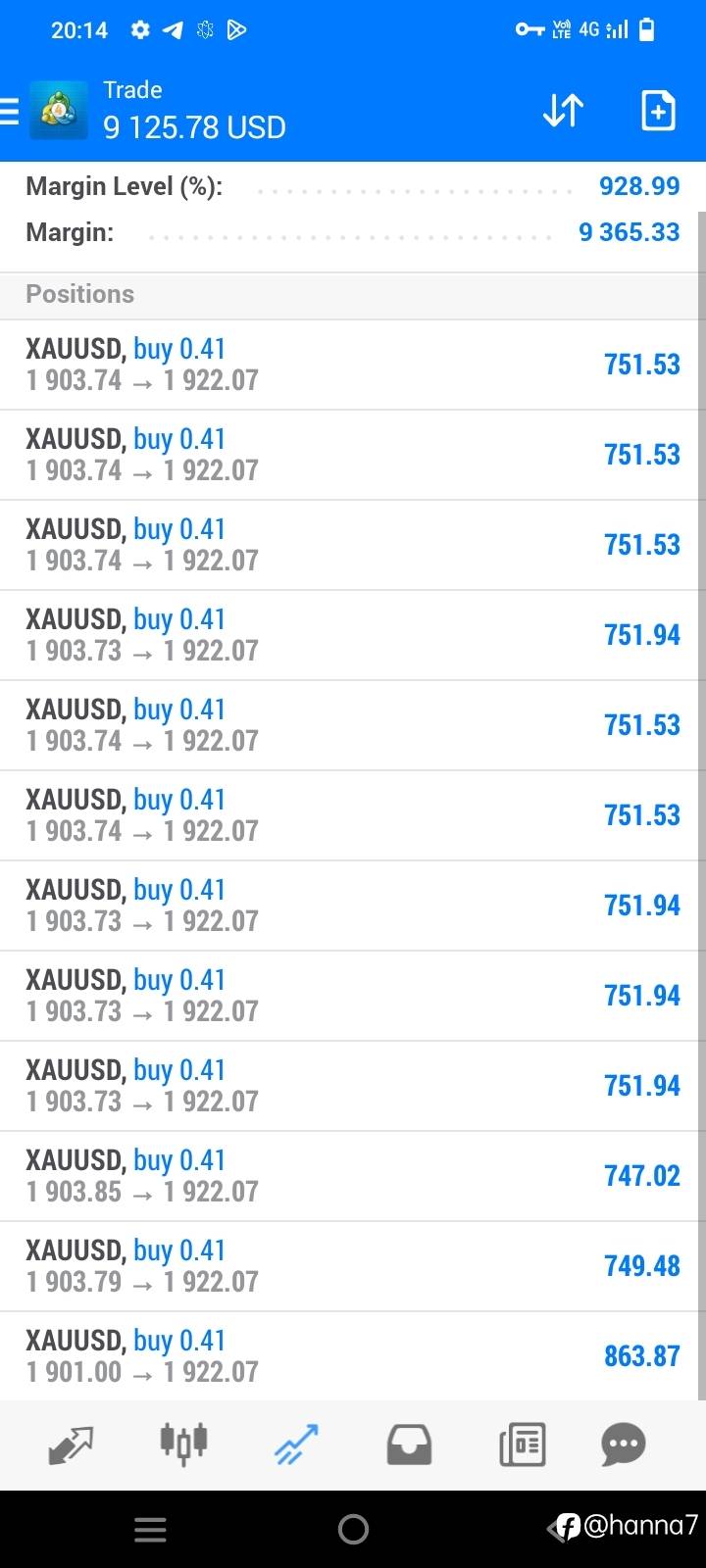The image size is (706, 1568).
Task: Go to the system home screen
Action: 353,1530
